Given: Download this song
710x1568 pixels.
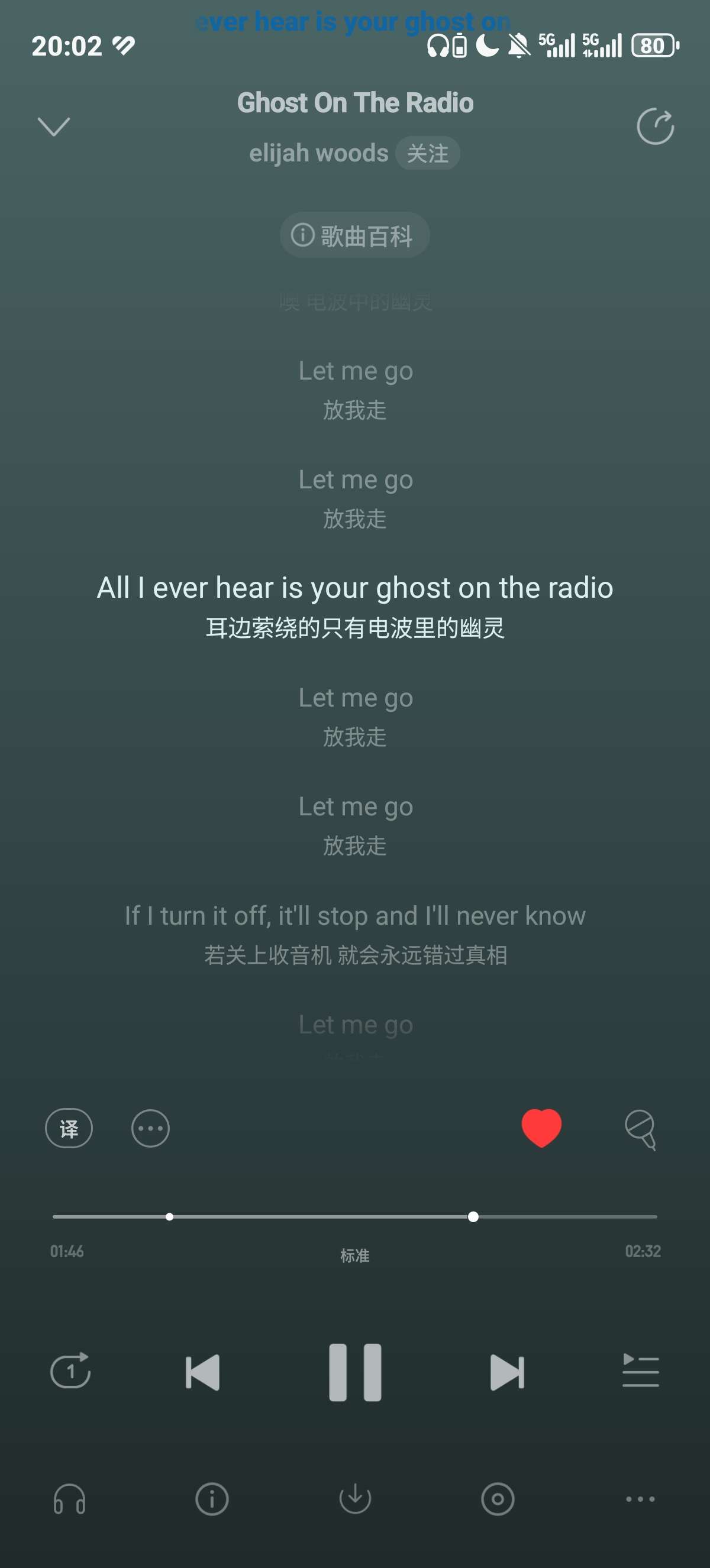Looking at the screenshot, I should [355, 1499].
